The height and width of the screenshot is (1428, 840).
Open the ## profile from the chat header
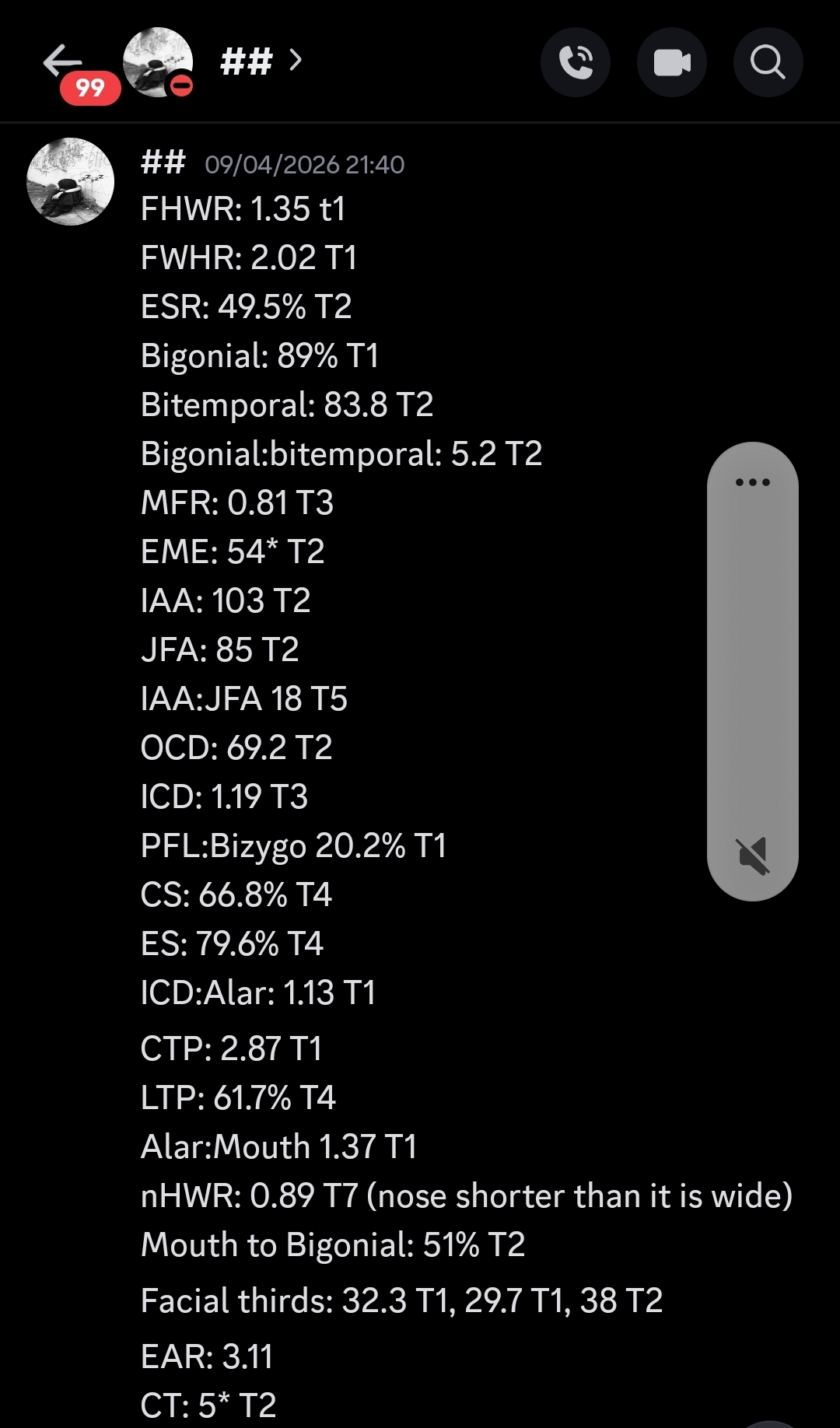(247, 61)
